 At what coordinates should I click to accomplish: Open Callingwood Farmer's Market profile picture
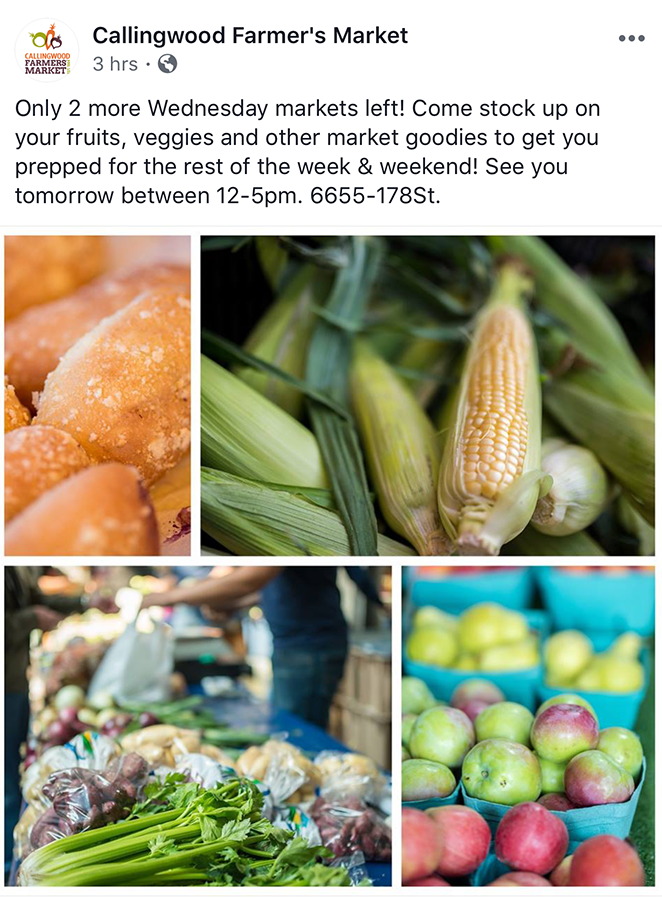(46, 50)
